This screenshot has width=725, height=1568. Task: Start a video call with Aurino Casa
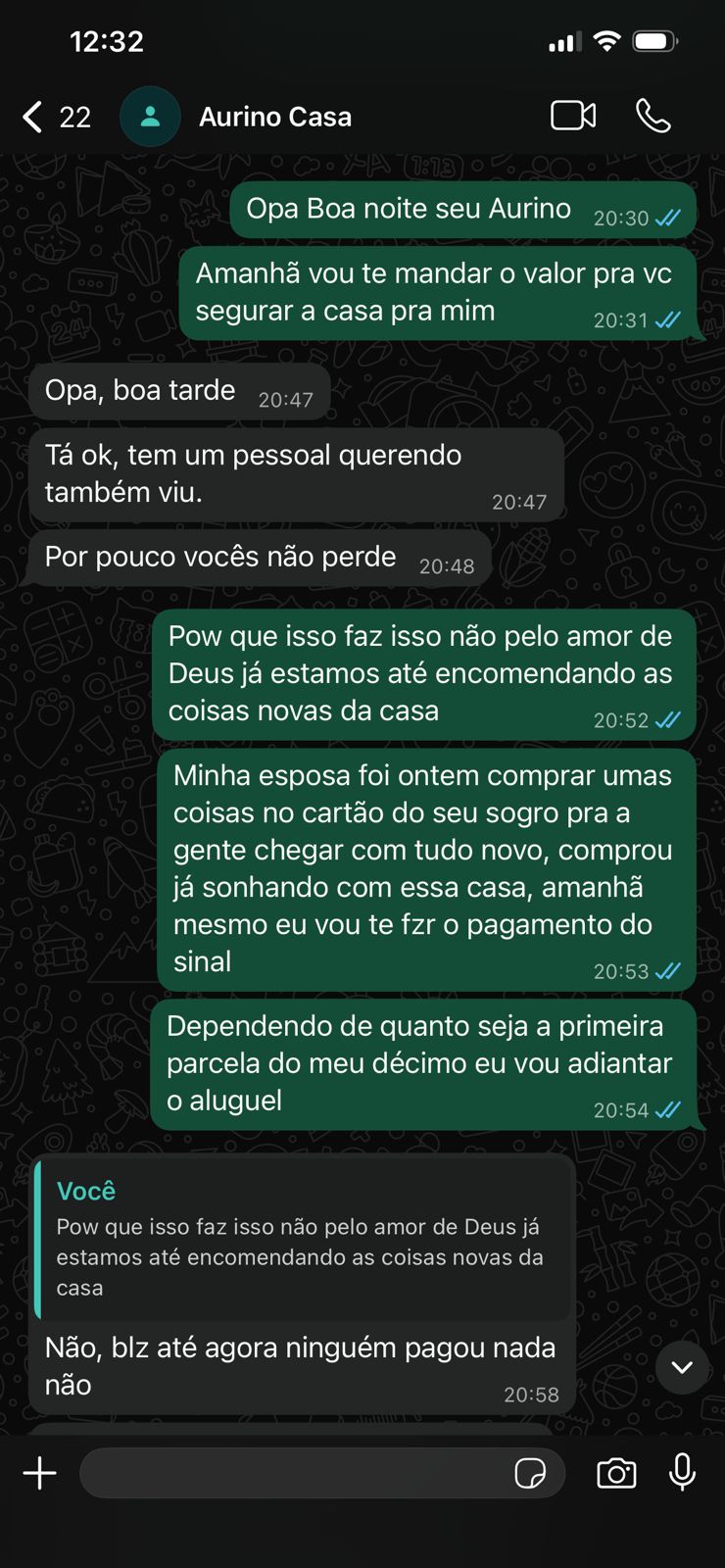tap(573, 116)
